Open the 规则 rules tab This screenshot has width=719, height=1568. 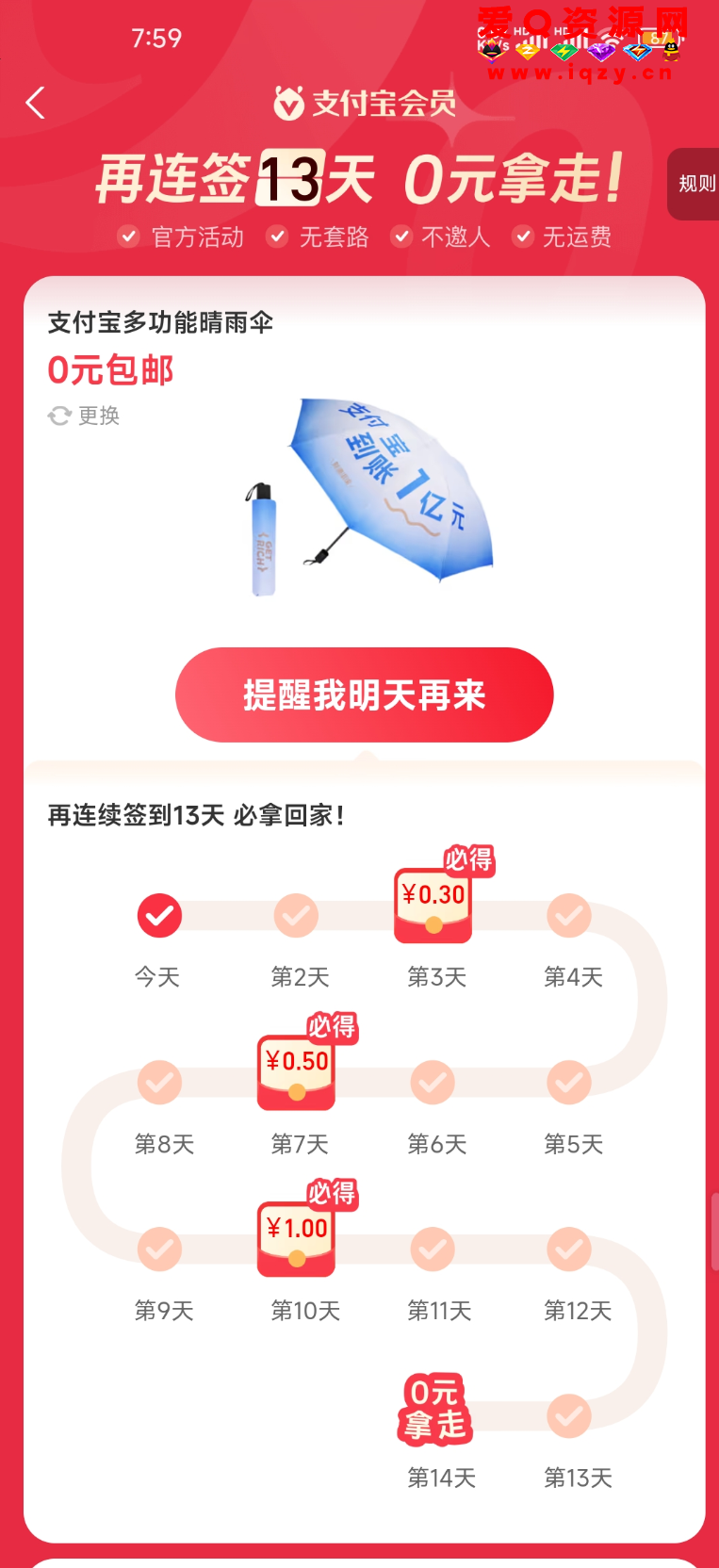[695, 184]
